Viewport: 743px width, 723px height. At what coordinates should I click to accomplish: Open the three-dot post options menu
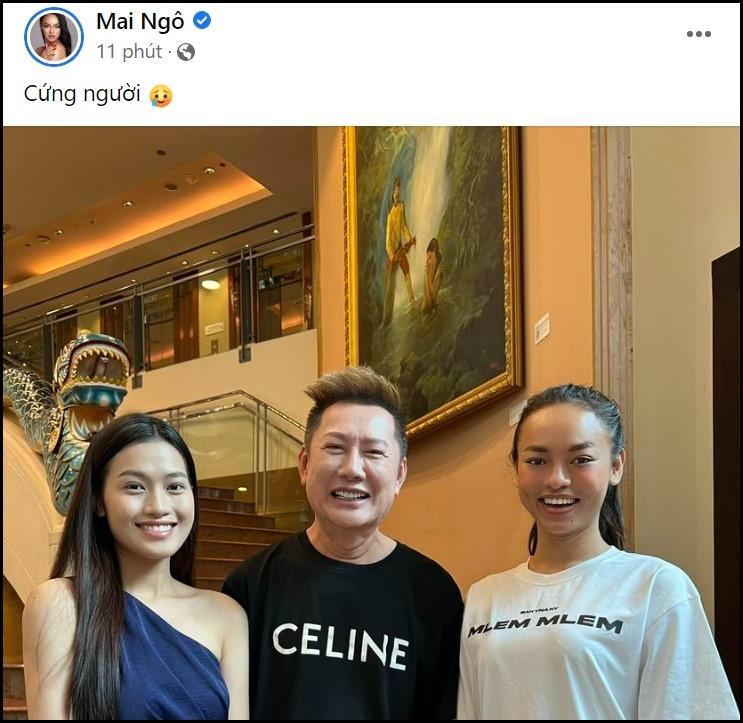coord(698,34)
